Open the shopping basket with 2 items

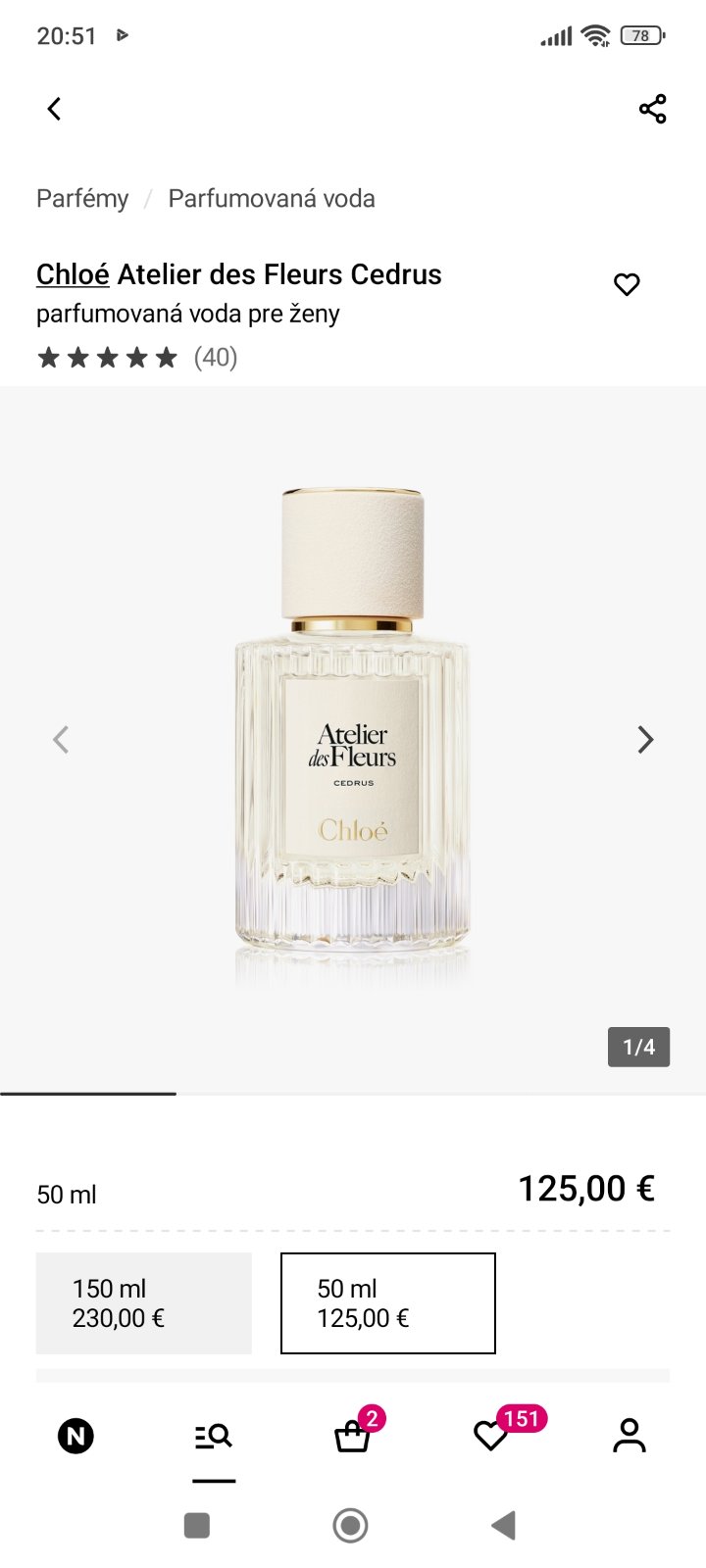tap(353, 1437)
